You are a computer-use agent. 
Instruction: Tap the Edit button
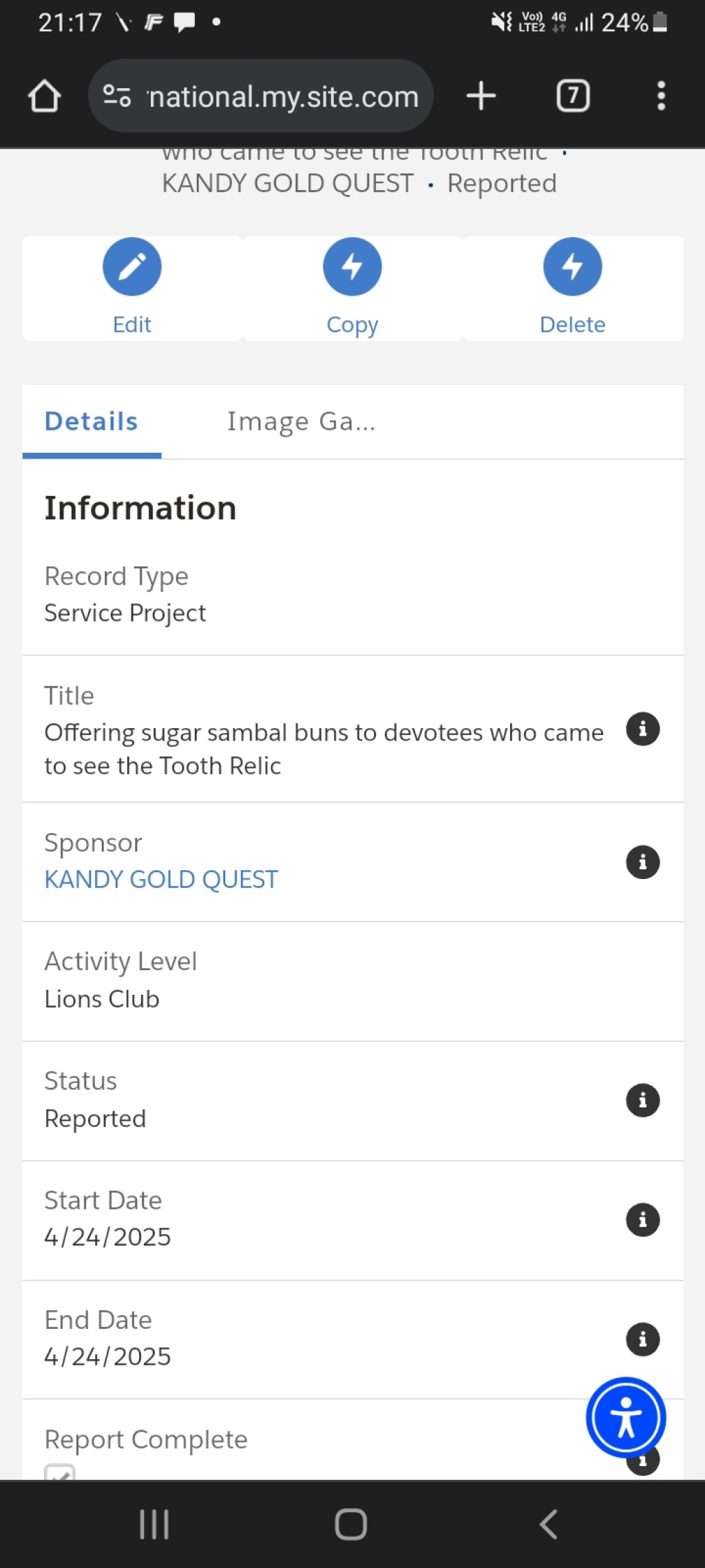(132, 288)
